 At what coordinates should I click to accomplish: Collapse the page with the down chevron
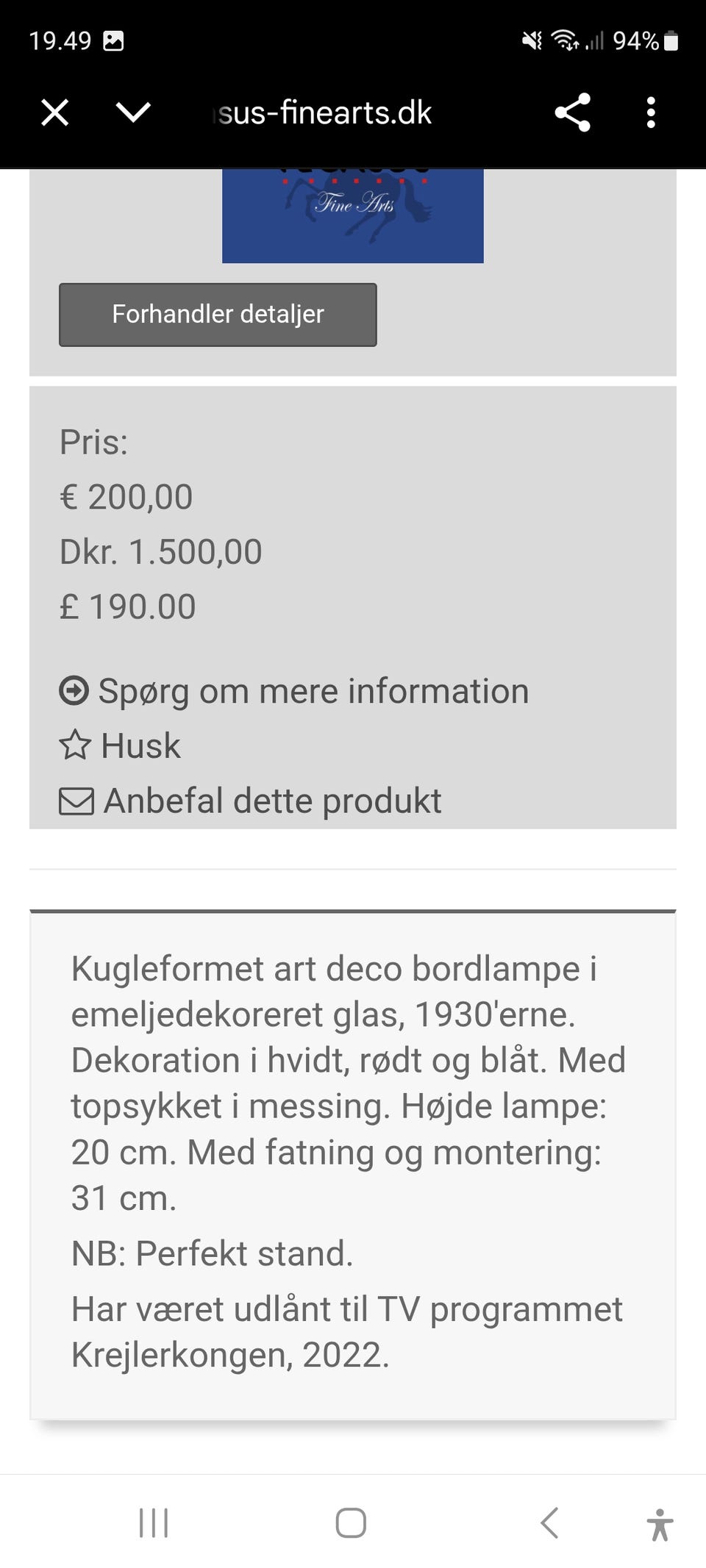(131, 112)
